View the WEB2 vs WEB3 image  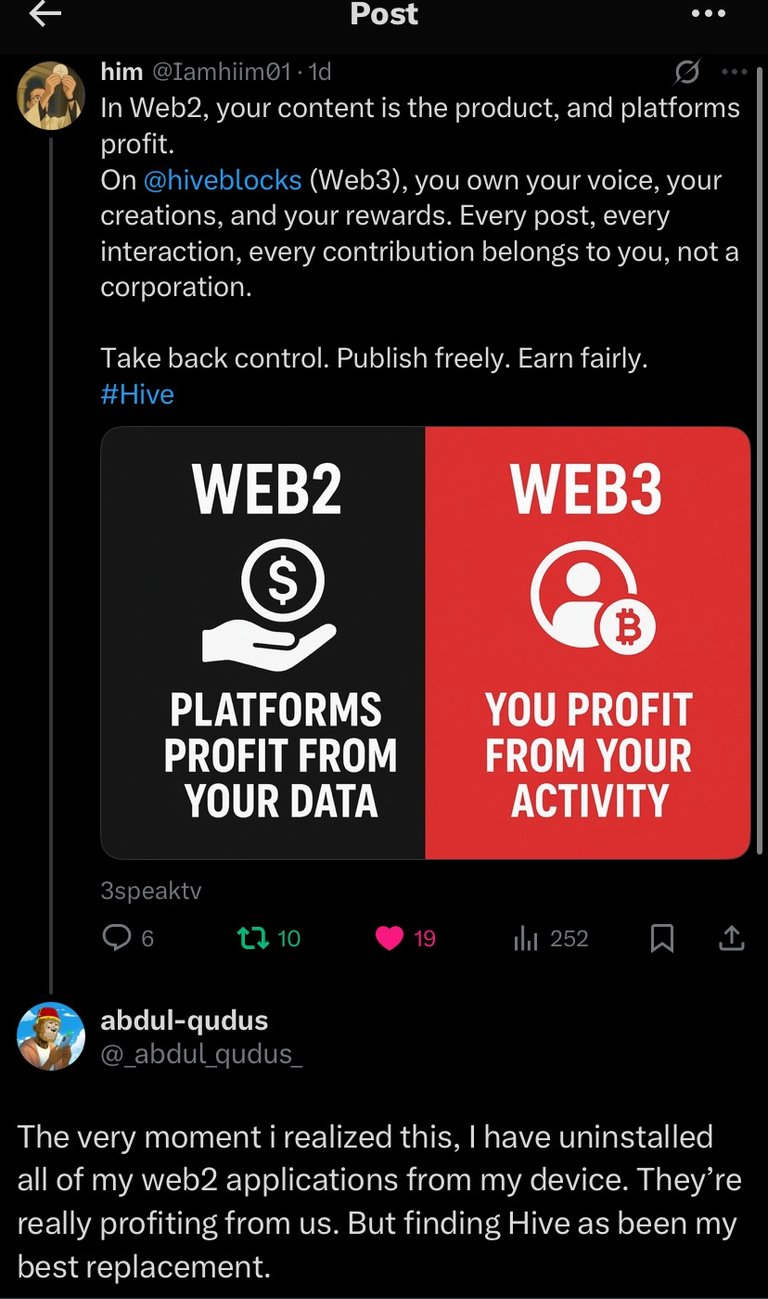425,642
